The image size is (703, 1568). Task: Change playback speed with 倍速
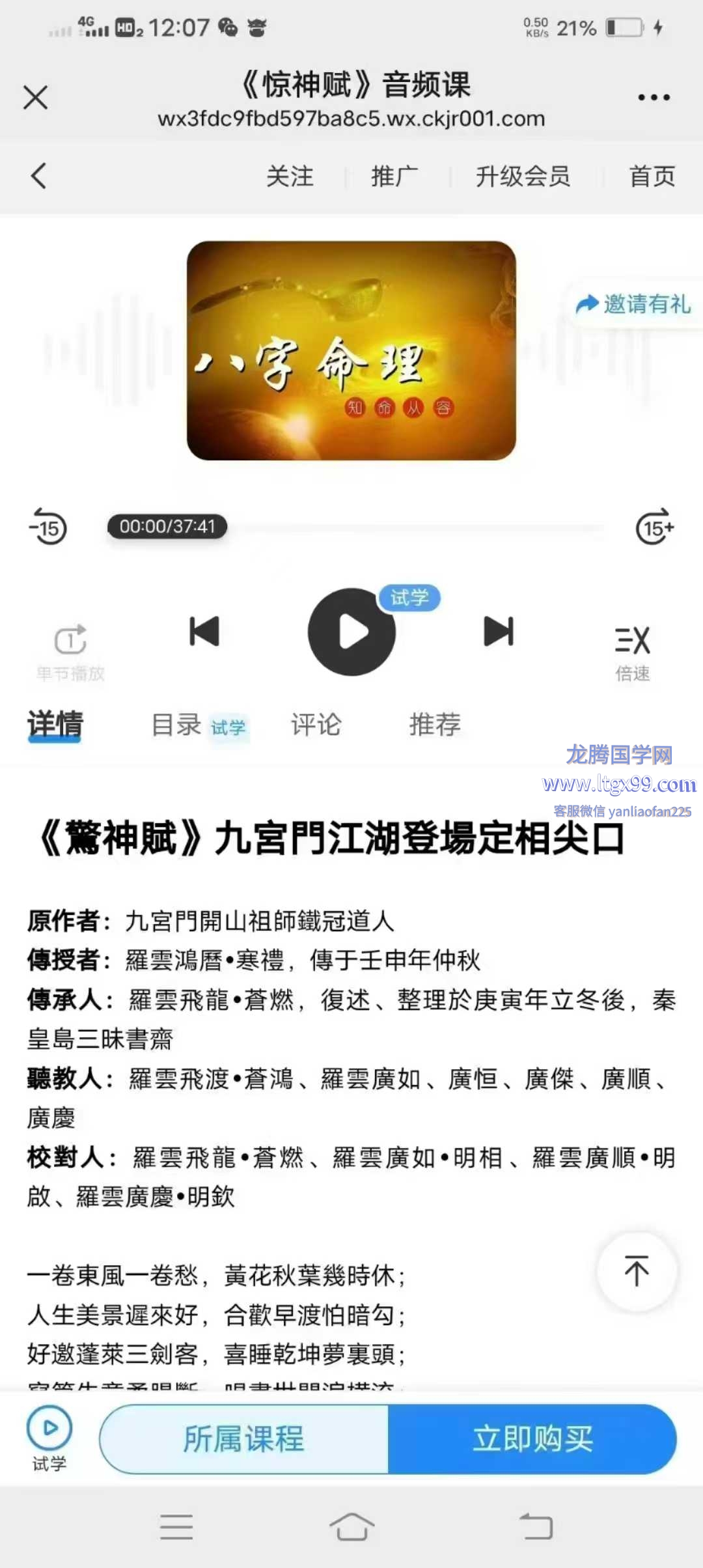point(633,651)
